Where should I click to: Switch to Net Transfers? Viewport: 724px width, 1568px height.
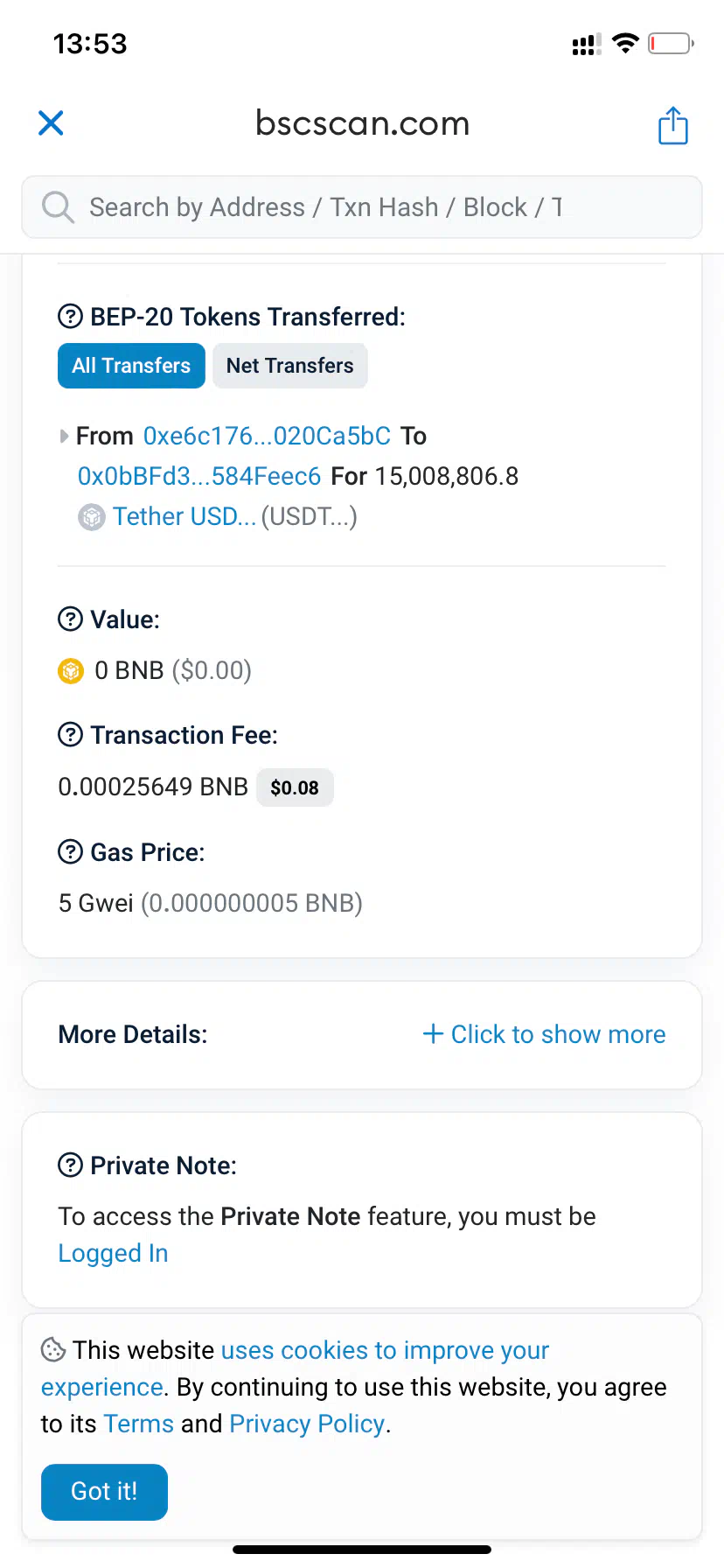(x=290, y=366)
